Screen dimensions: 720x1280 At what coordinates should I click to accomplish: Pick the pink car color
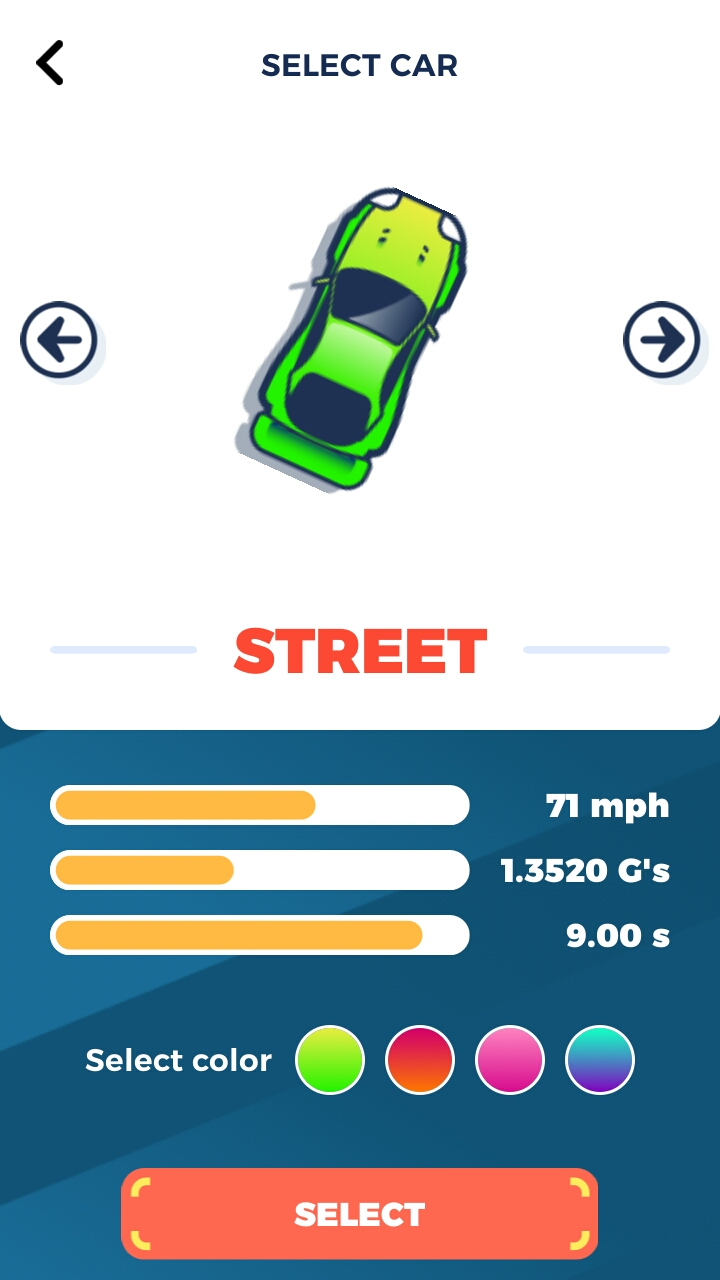coord(510,1060)
